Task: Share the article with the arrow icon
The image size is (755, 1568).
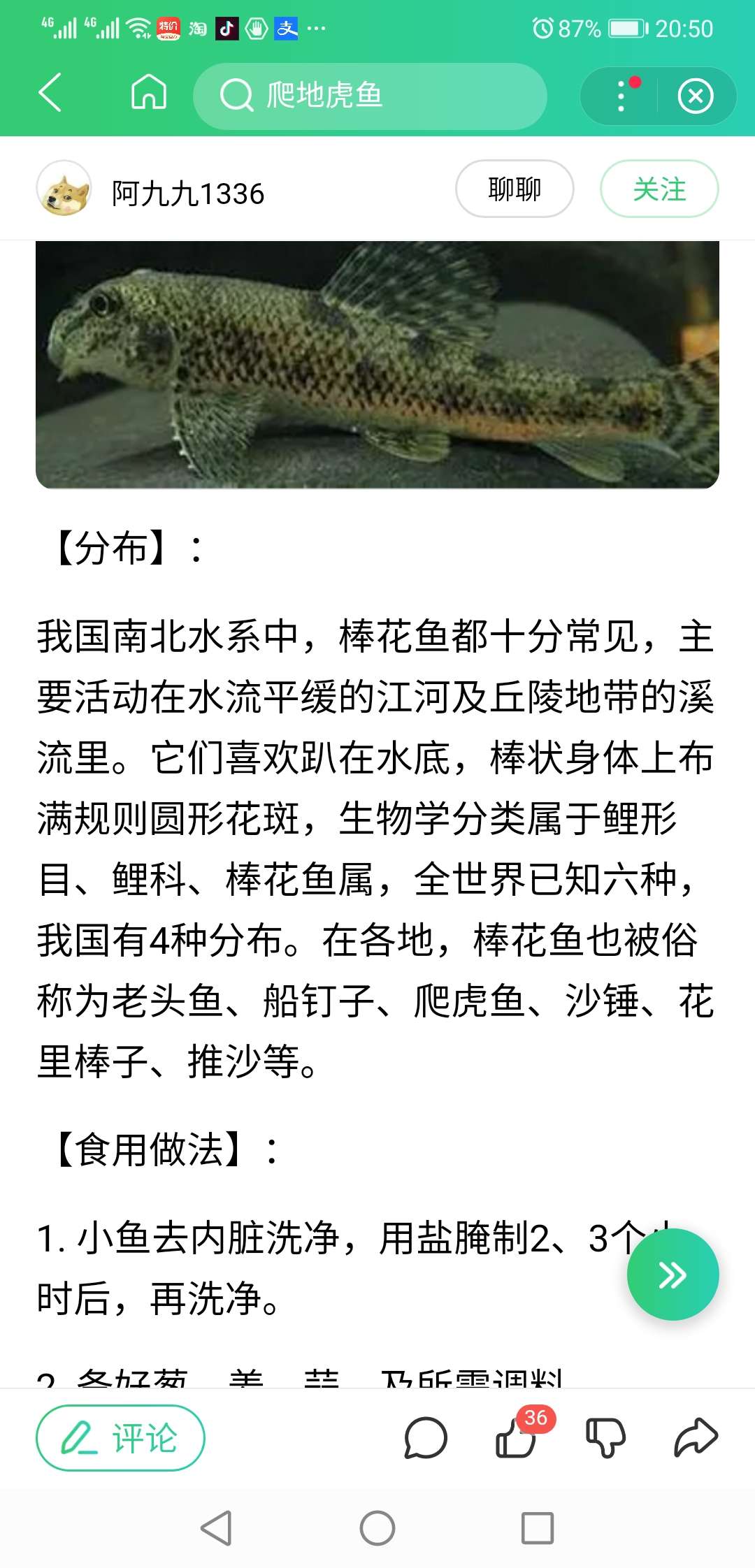Action: [x=696, y=1437]
